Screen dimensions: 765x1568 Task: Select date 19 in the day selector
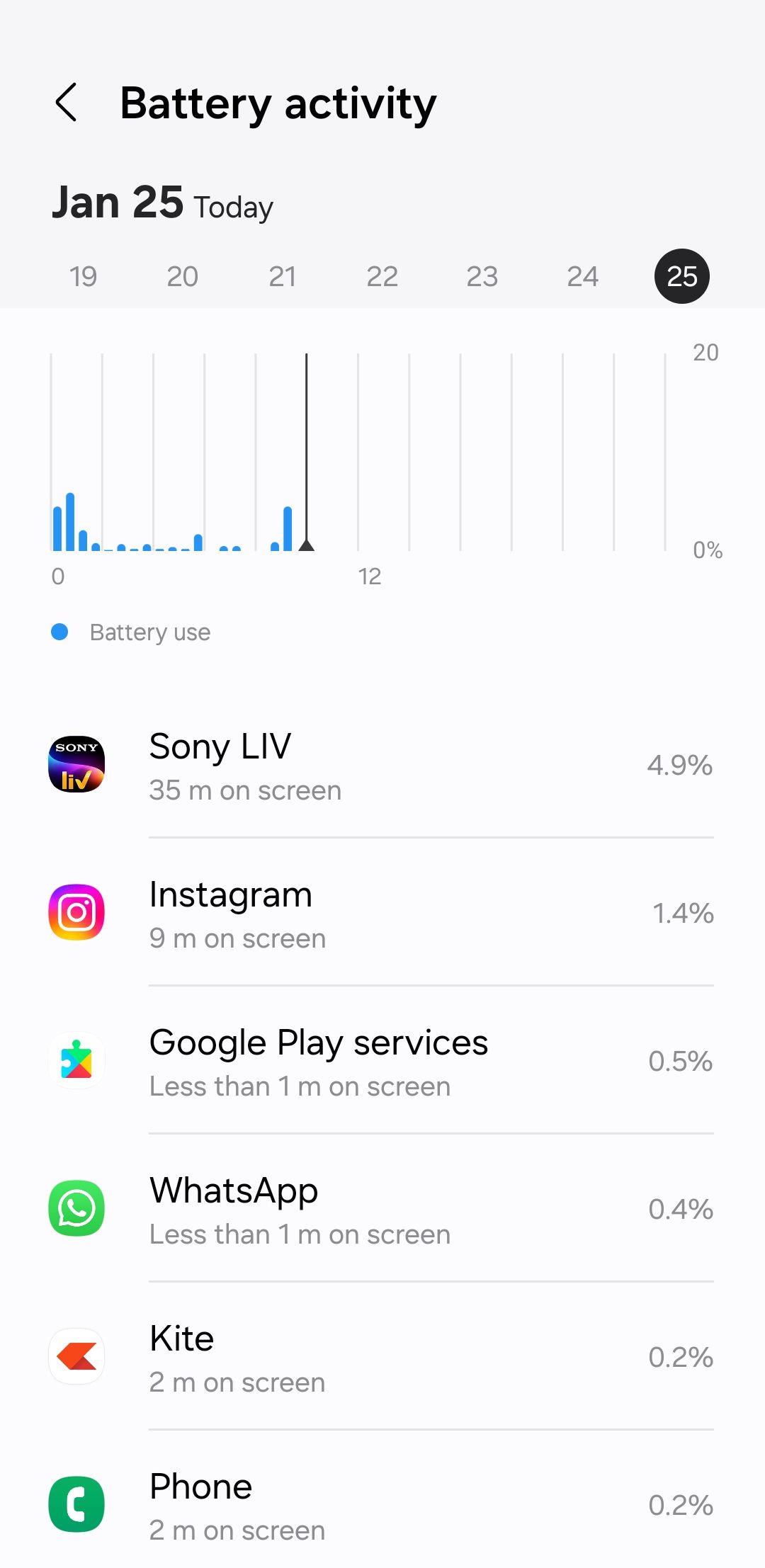point(83,276)
